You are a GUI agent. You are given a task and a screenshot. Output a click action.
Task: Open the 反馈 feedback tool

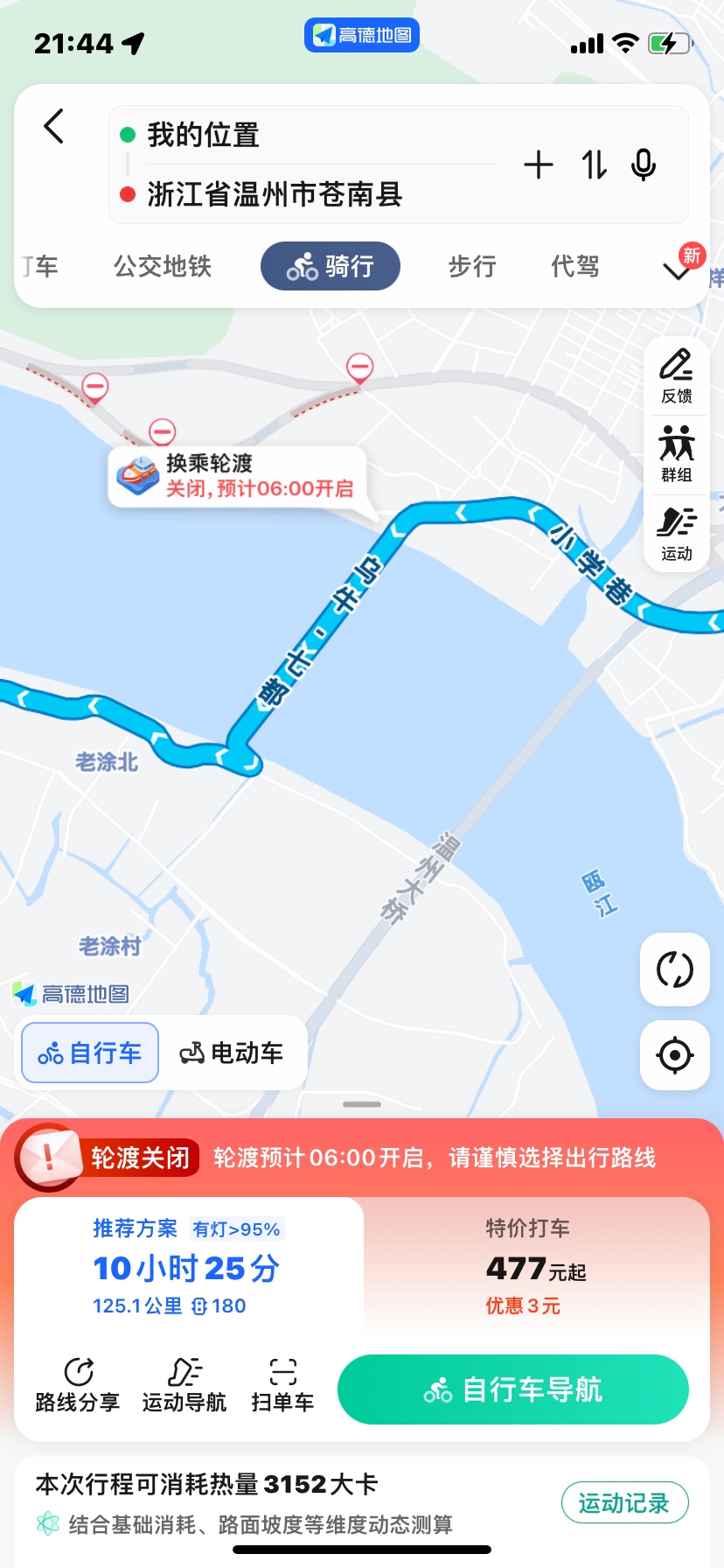677,376
